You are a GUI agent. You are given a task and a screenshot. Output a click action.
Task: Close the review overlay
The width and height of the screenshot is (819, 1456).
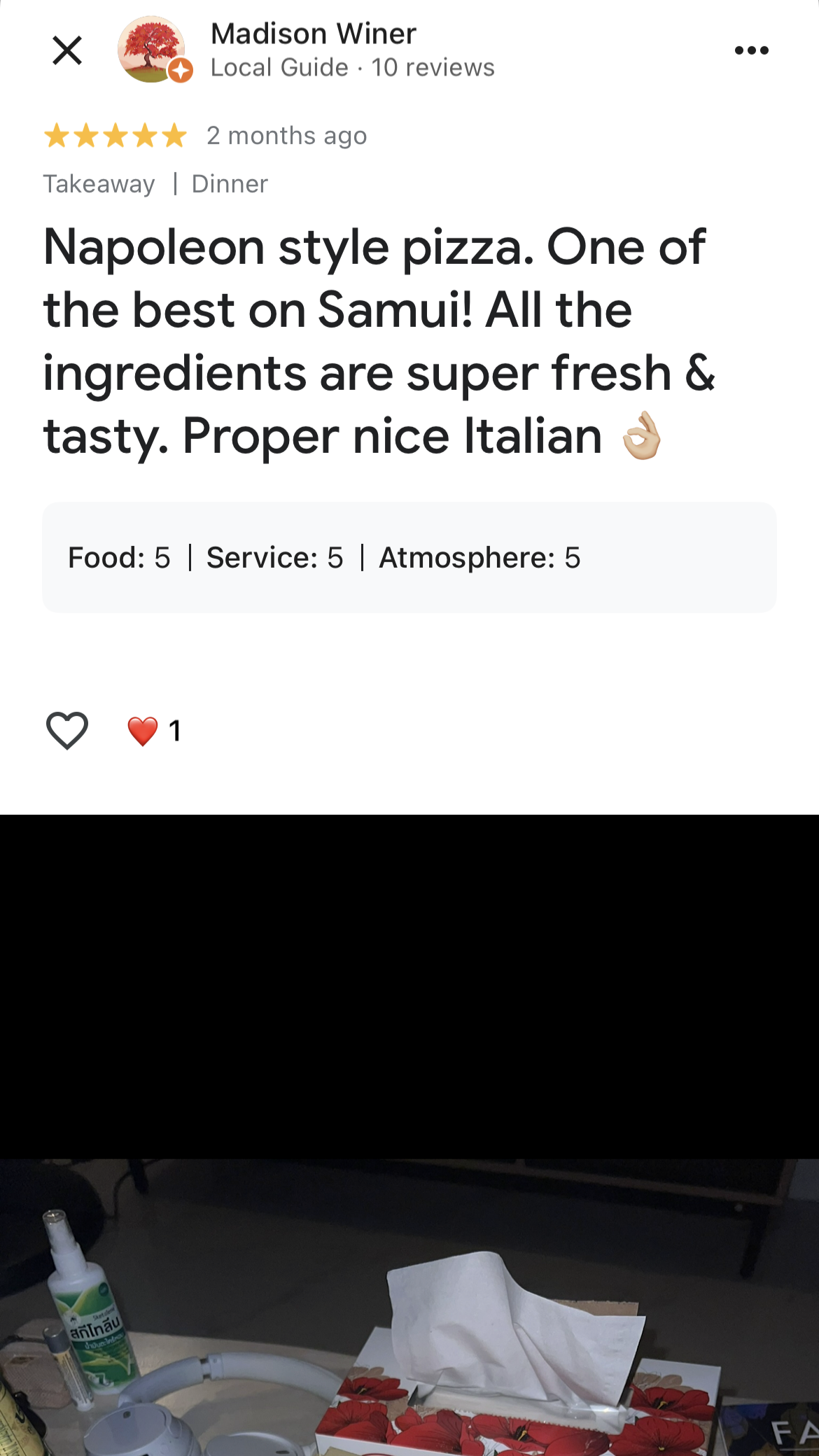[66, 49]
